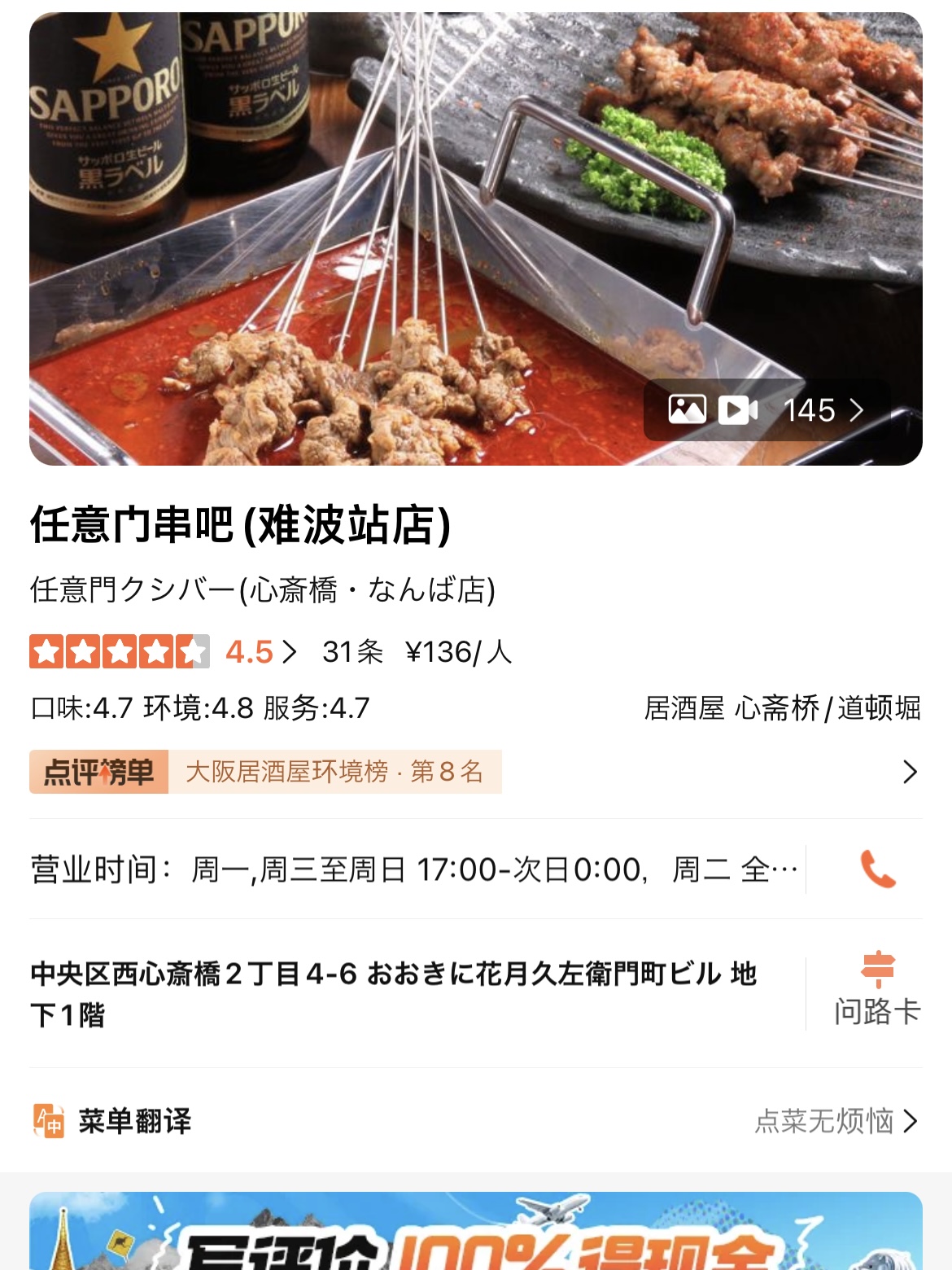952x1270 pixels.
Task: Call the restaurant with the phone icon
Action: point(878,869)
